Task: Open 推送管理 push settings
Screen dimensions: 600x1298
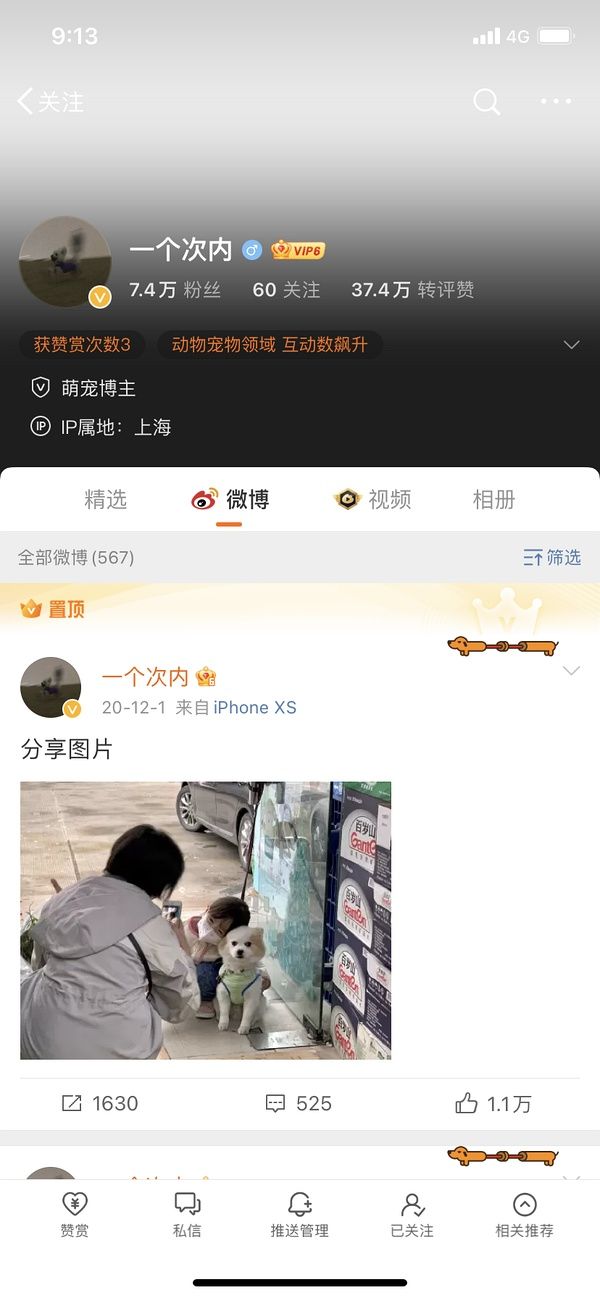Action: pyautogui.click(x=299, y=1213)
